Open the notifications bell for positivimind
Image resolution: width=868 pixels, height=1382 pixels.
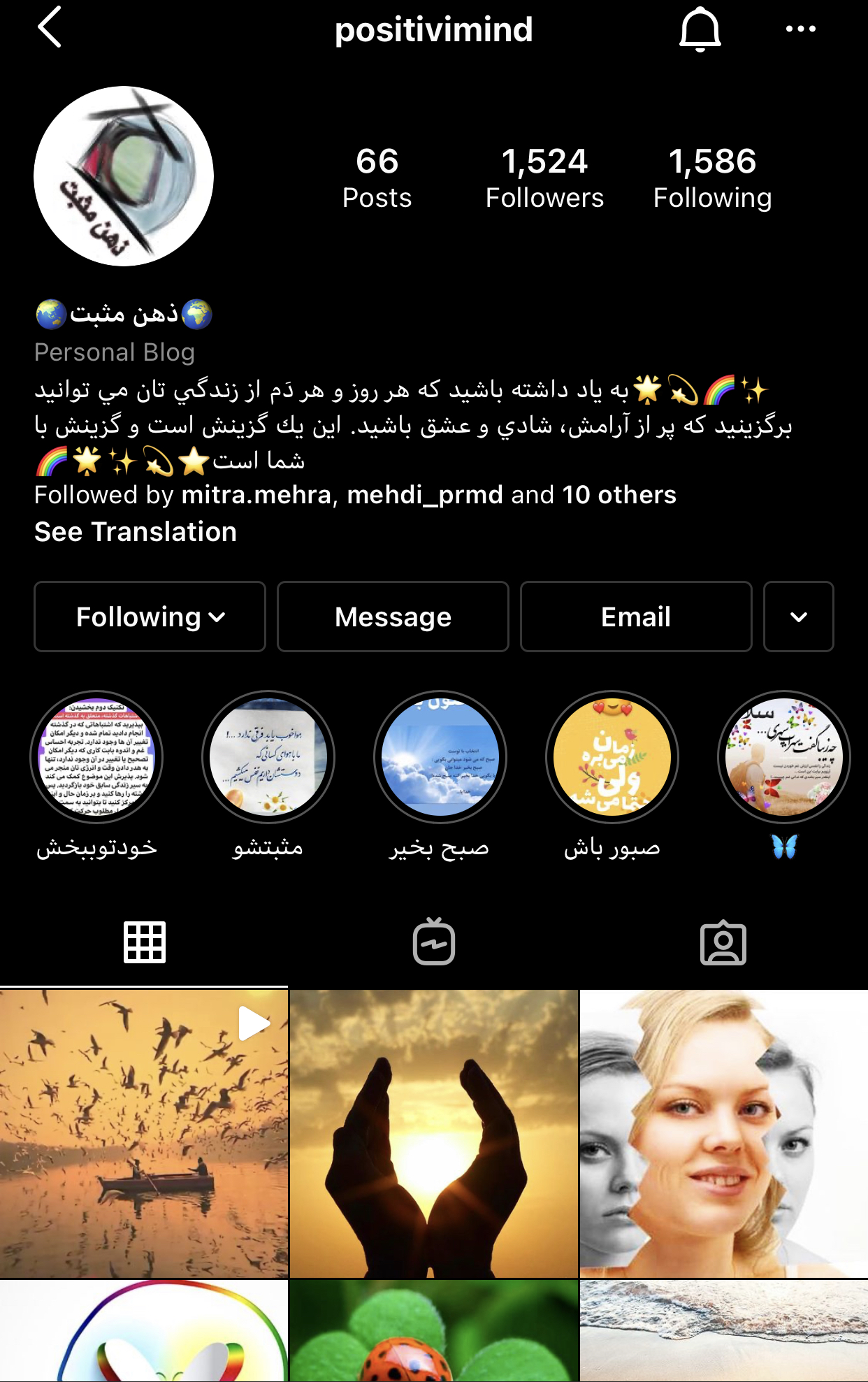pyautogui.click(x=700, y=30)
